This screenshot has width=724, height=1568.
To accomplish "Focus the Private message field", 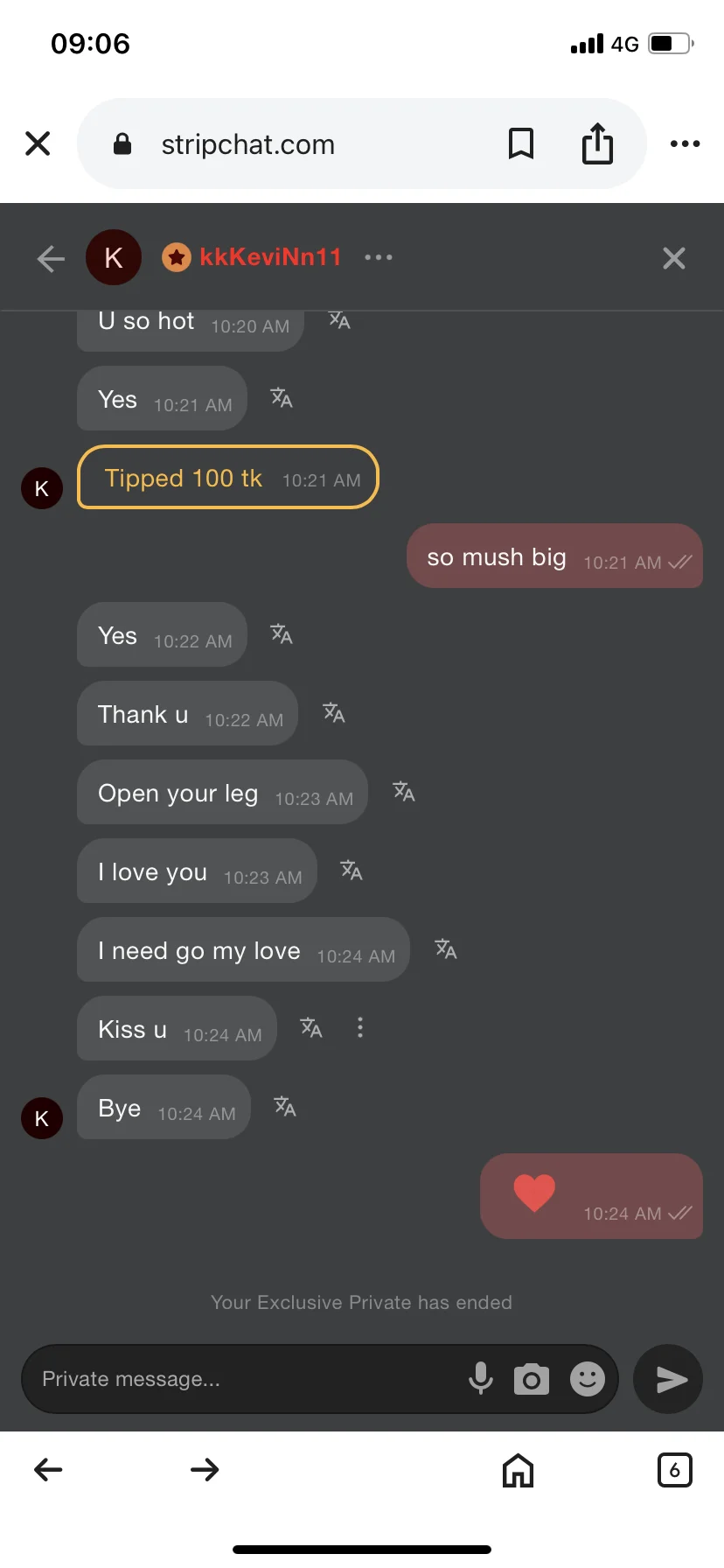I will click(245, 1380).
